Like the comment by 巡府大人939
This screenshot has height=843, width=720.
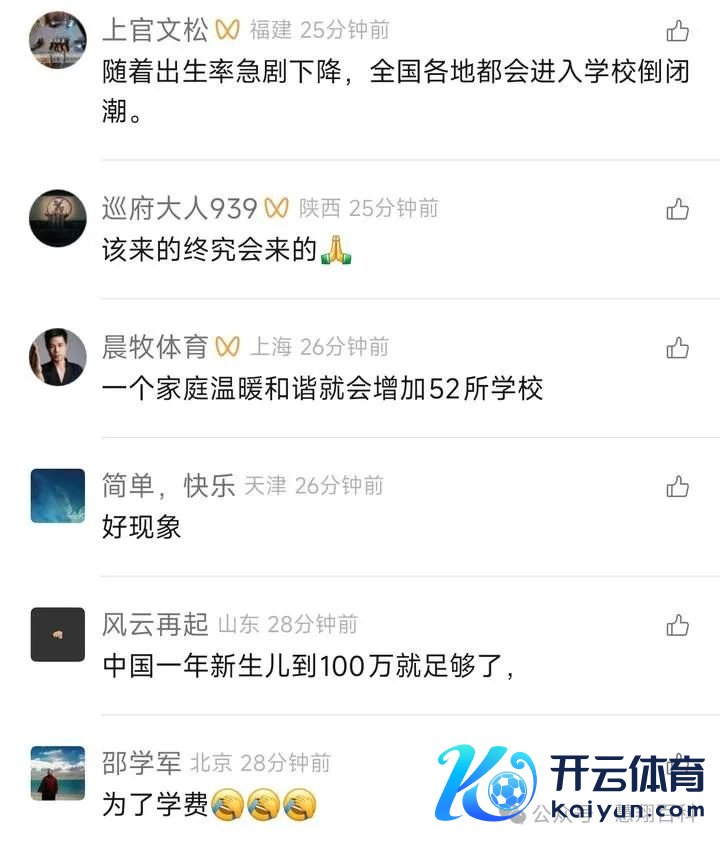pyautogui.click(x=678, y=209)
